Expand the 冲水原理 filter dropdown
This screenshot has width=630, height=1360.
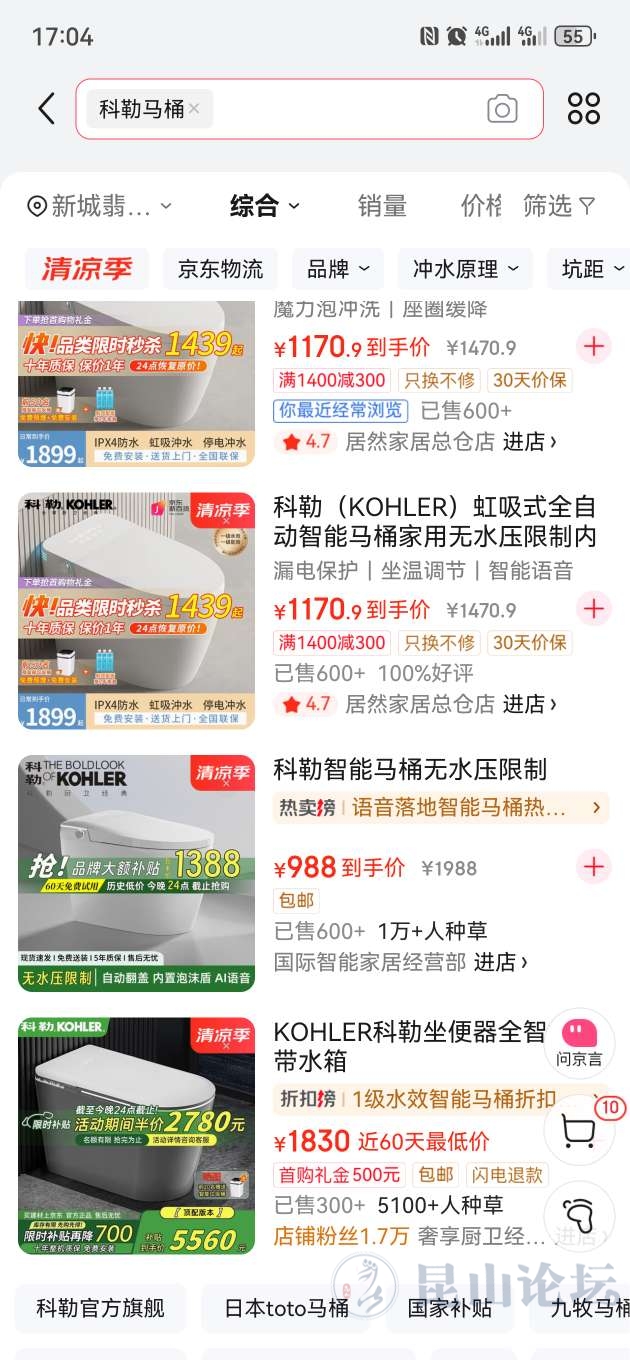(x=466, y=269)
